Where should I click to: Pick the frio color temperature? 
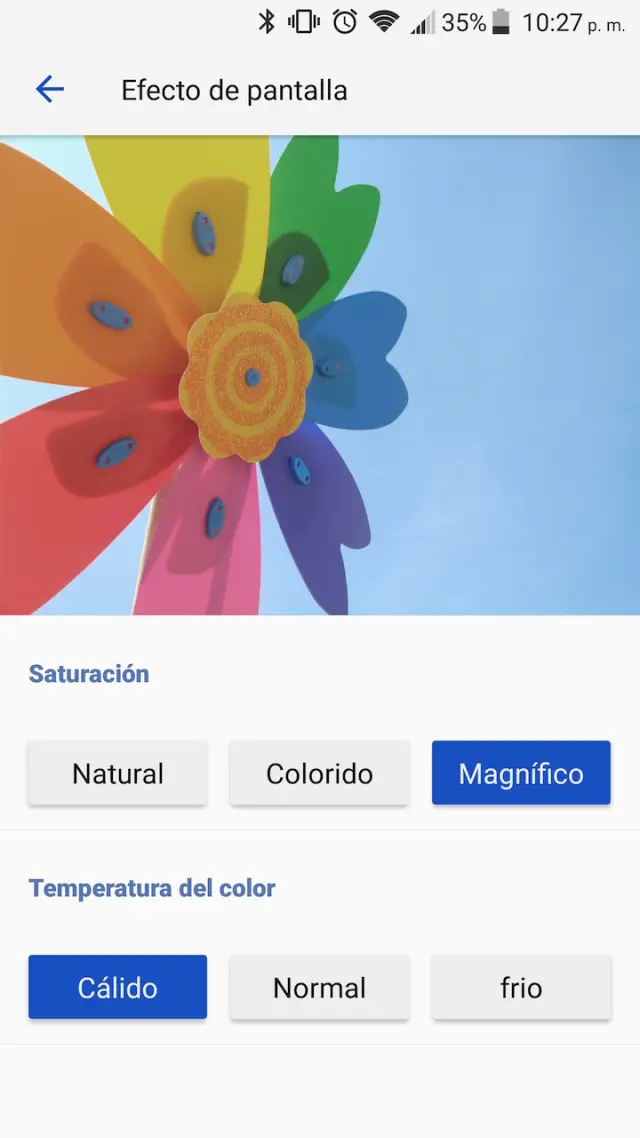(521, 987)
